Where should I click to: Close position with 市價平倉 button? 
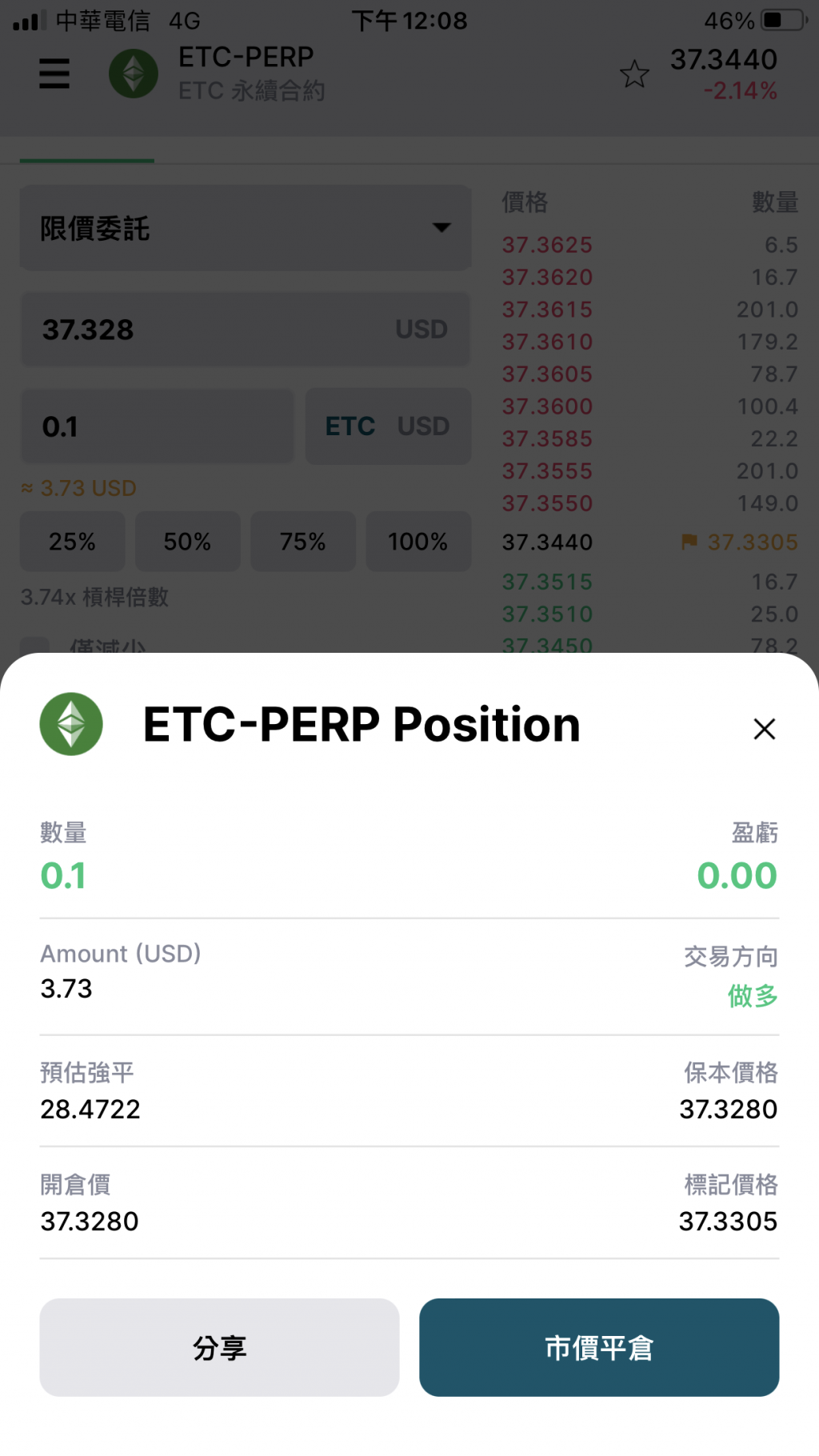[598, 1347]
